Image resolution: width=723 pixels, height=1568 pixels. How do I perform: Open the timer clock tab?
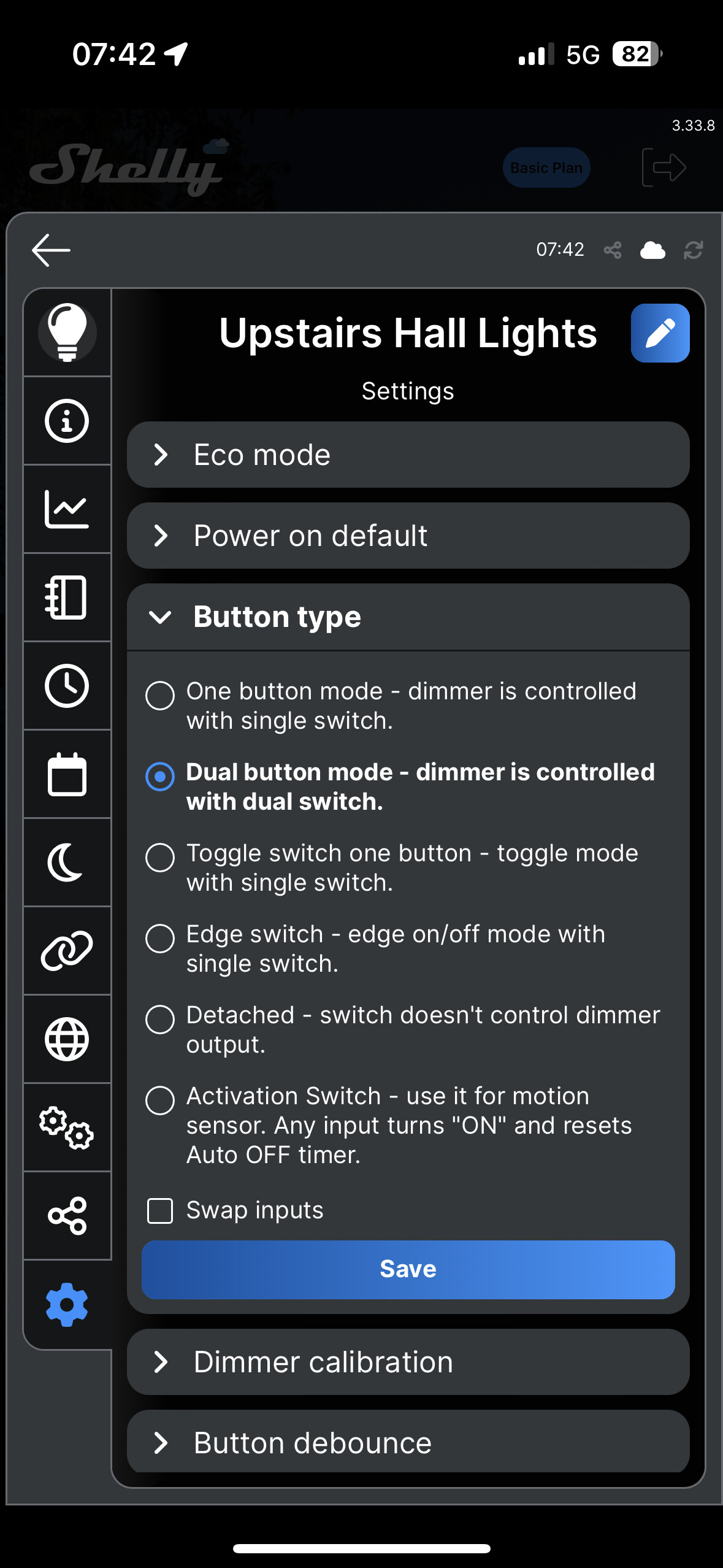click(67, 686)
